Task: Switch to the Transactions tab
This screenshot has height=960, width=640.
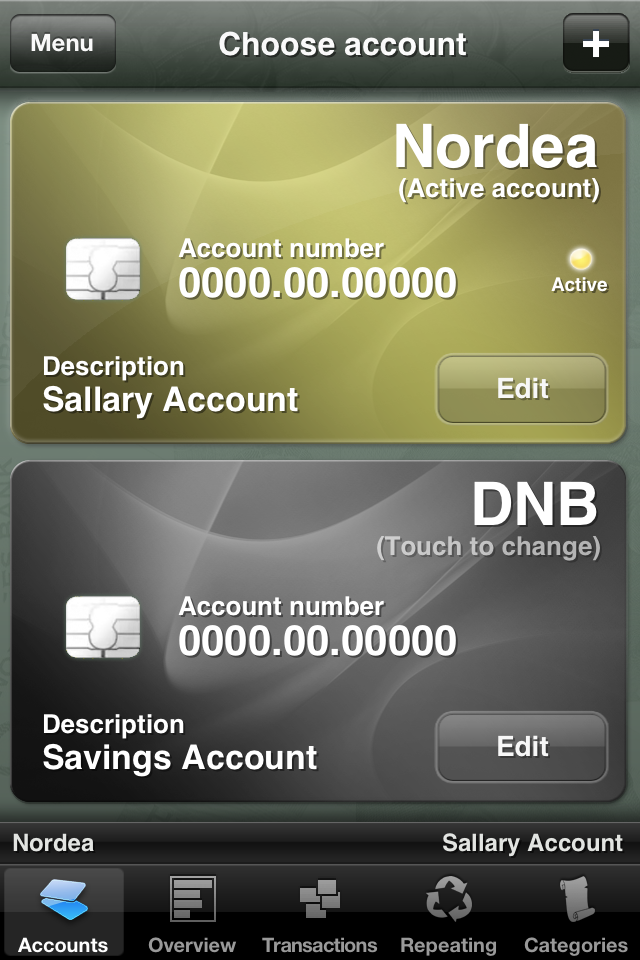Action: tap(319, 914)
